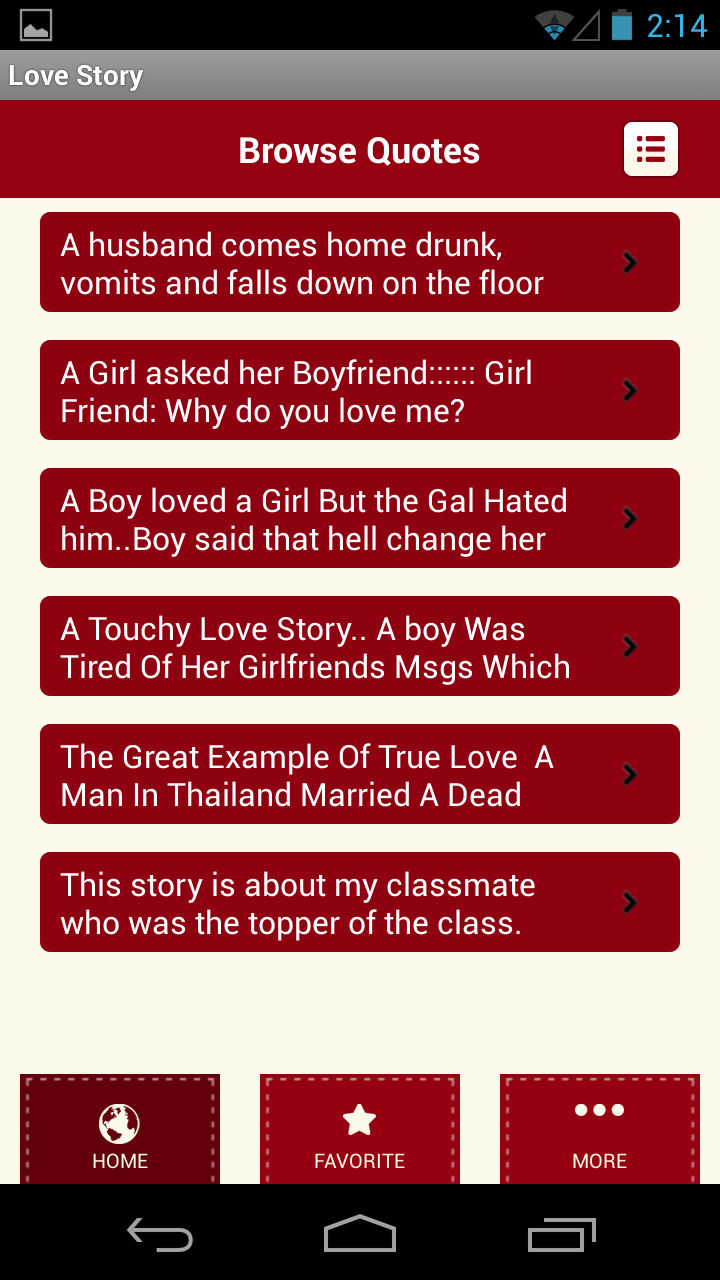Viewport: 720px width, 1280px height.
Task: Read the 'Why do you love me?' story
Action: tap(360, 391)
